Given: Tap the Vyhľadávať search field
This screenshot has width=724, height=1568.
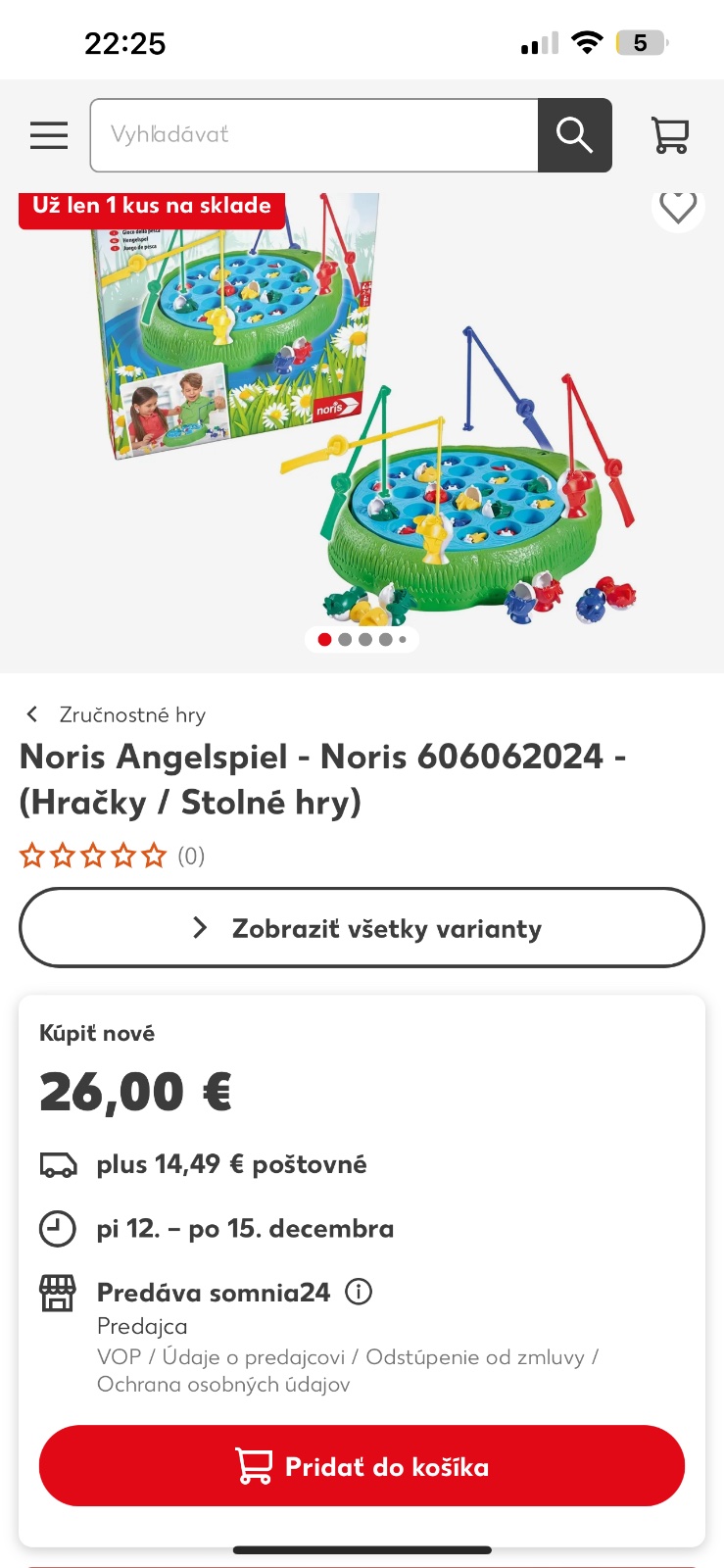Looking at the screenshot, I should [x=314, y=135].
